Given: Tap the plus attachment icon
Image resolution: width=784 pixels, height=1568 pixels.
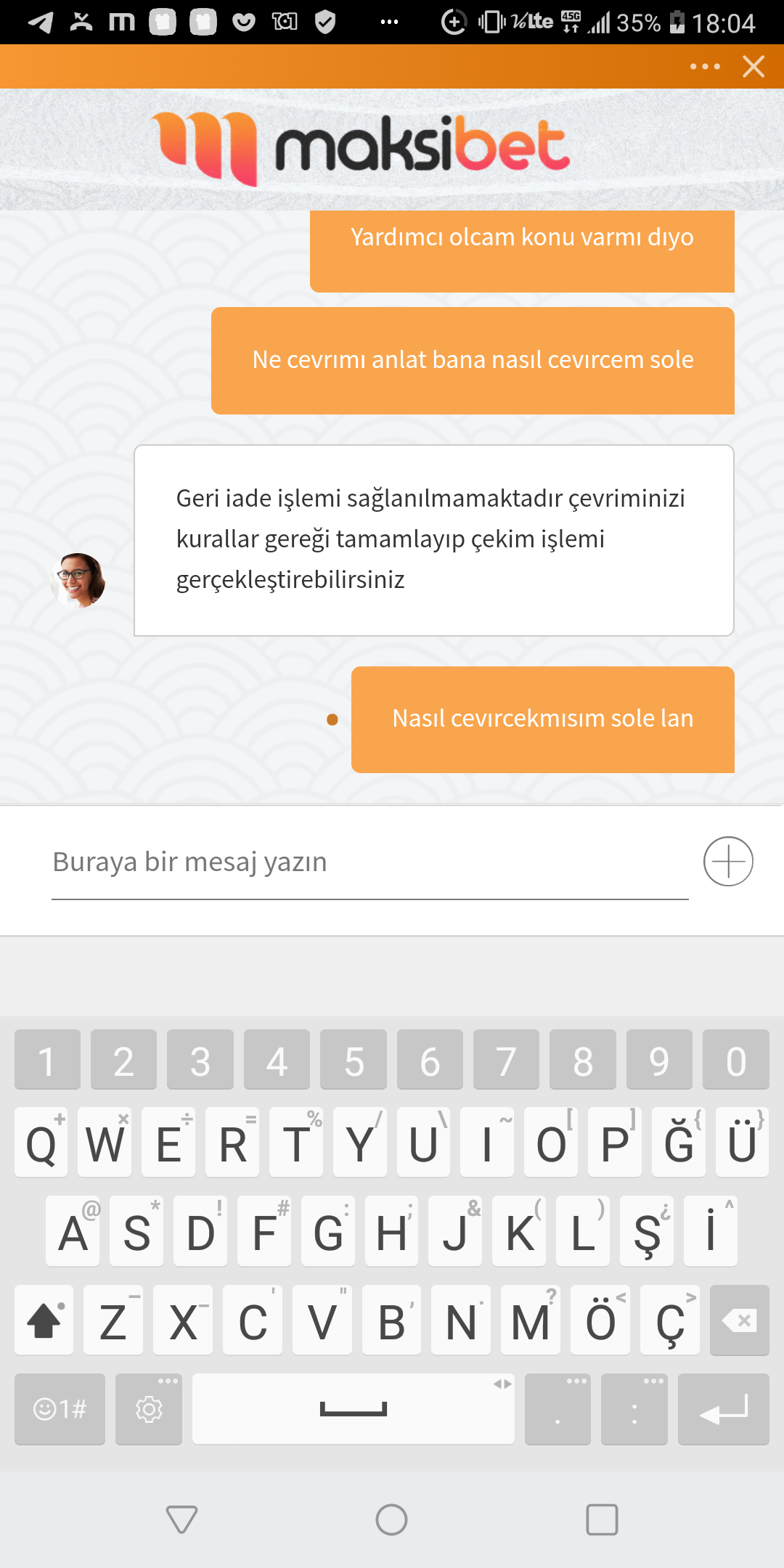Looking at the screenshot, I should coord(728,862).
